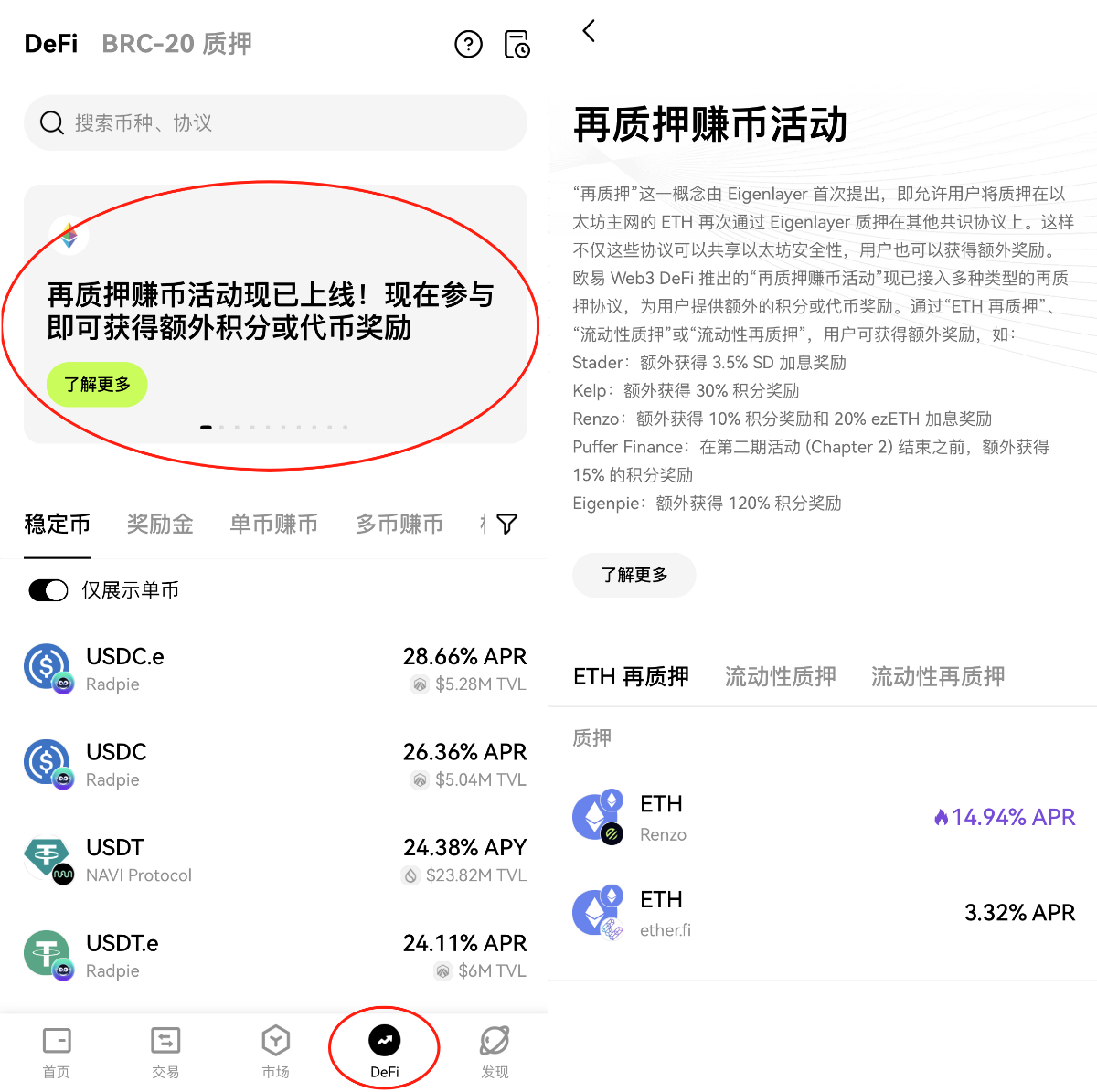Viewport: 1097px width, 1092px height.
Task: Tap the green 了解更多 button on the banner
Action: pyautogui.click(x=97, y=385)
